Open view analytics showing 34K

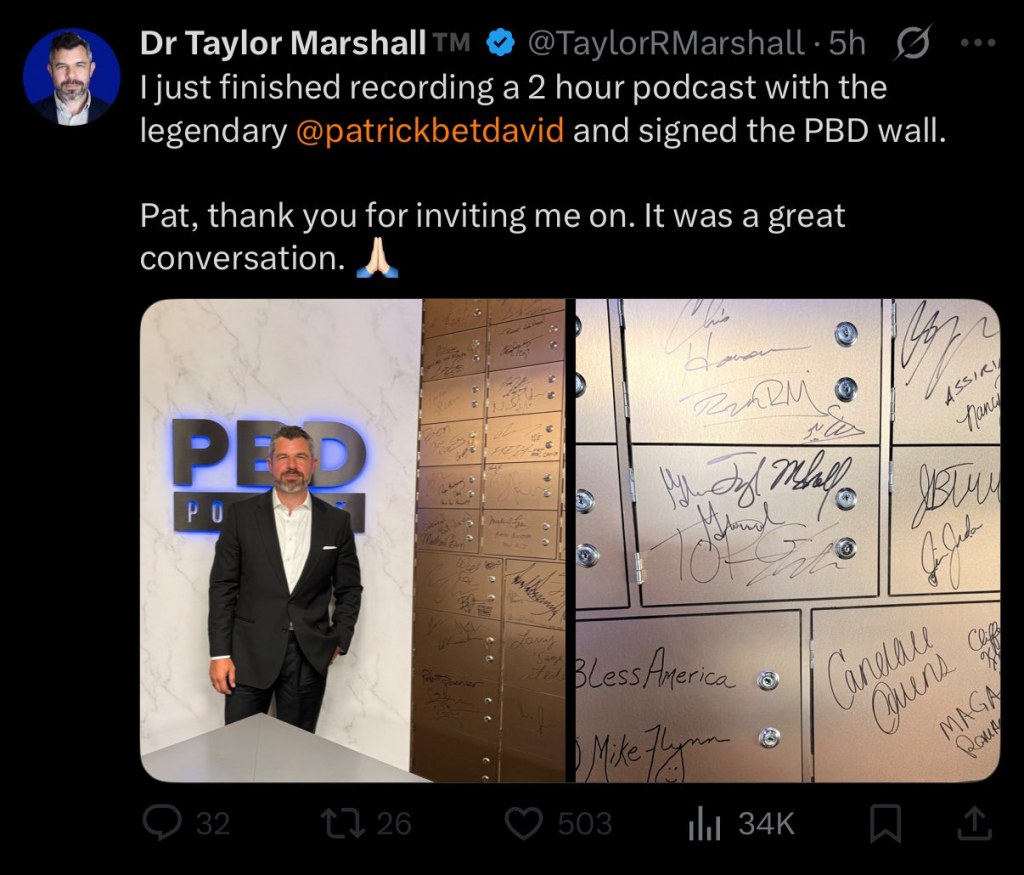click(740, 823)
